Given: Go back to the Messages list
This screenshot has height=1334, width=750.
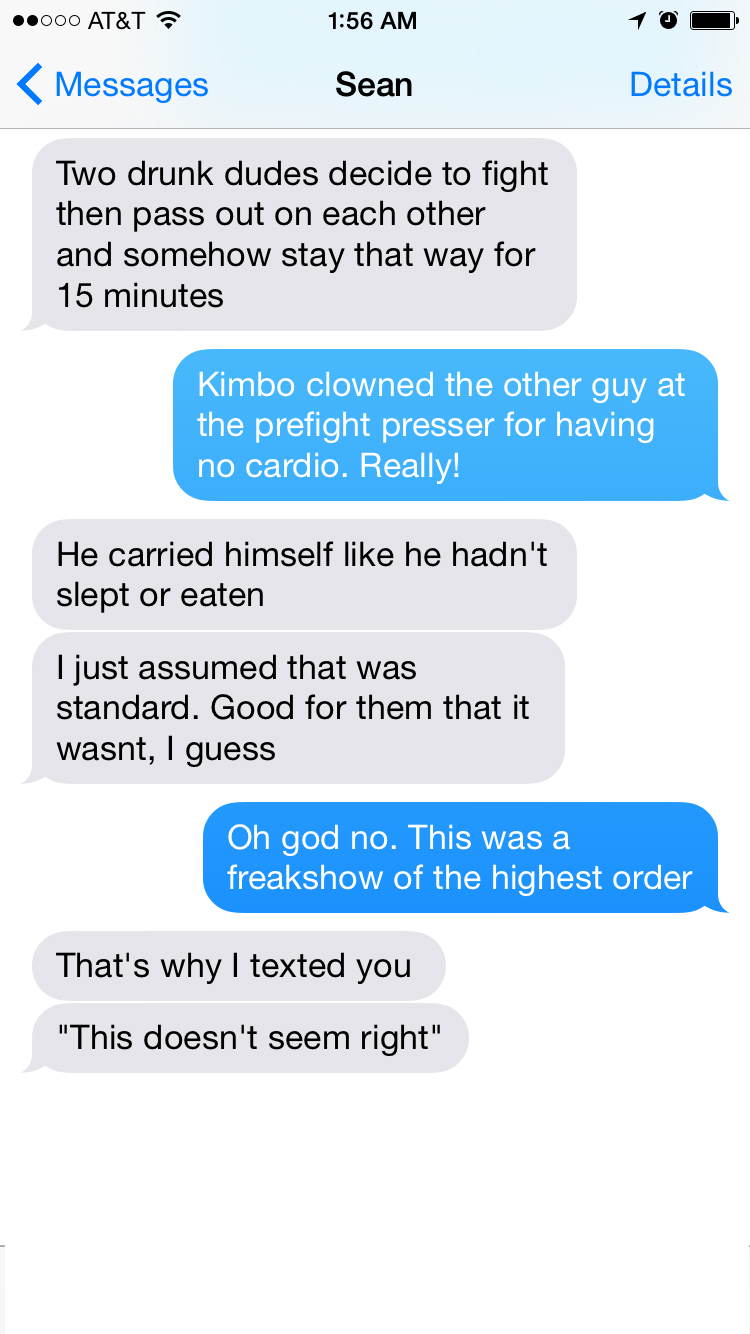Looking at the screenshot, I should pyautogui.click(x=112, y=85).
